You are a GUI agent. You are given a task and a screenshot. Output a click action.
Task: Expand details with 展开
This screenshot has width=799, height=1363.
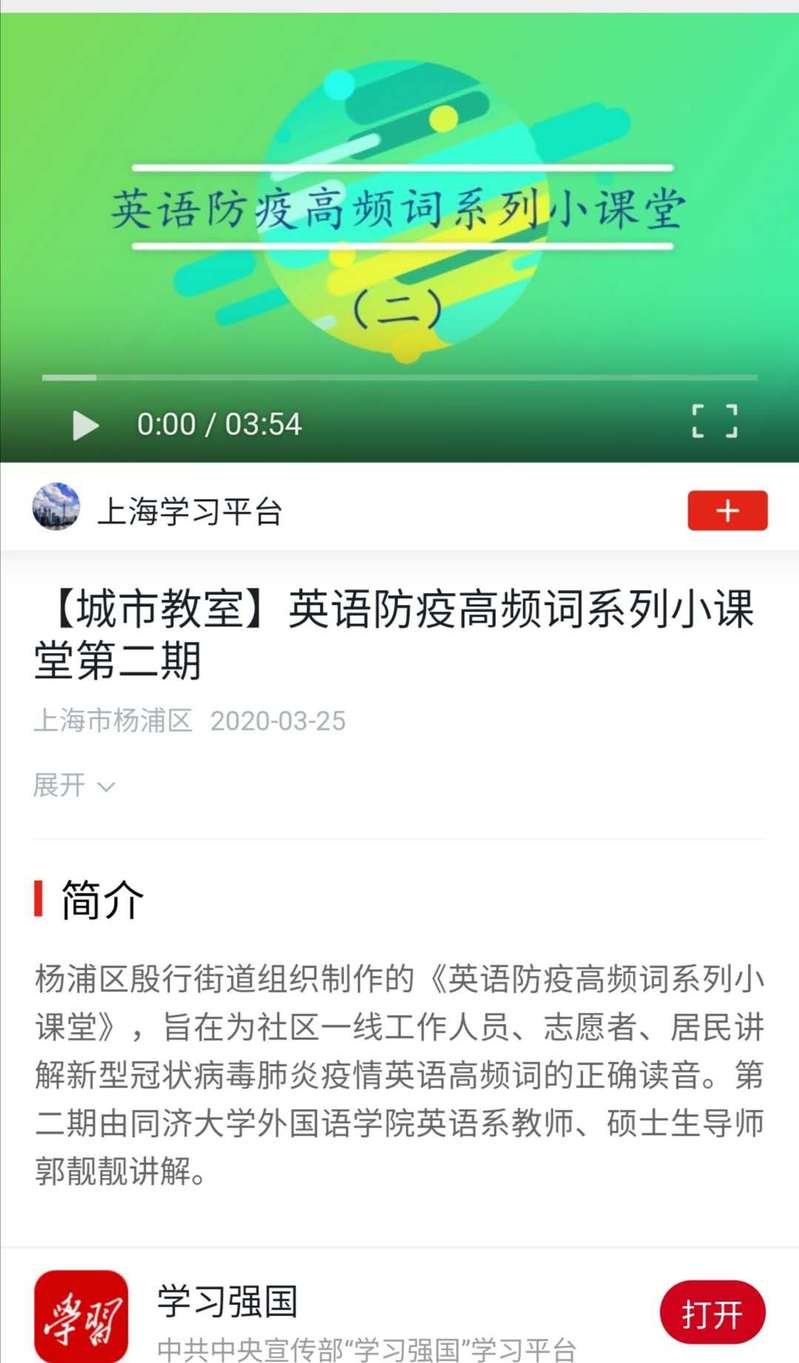point(74,785)
